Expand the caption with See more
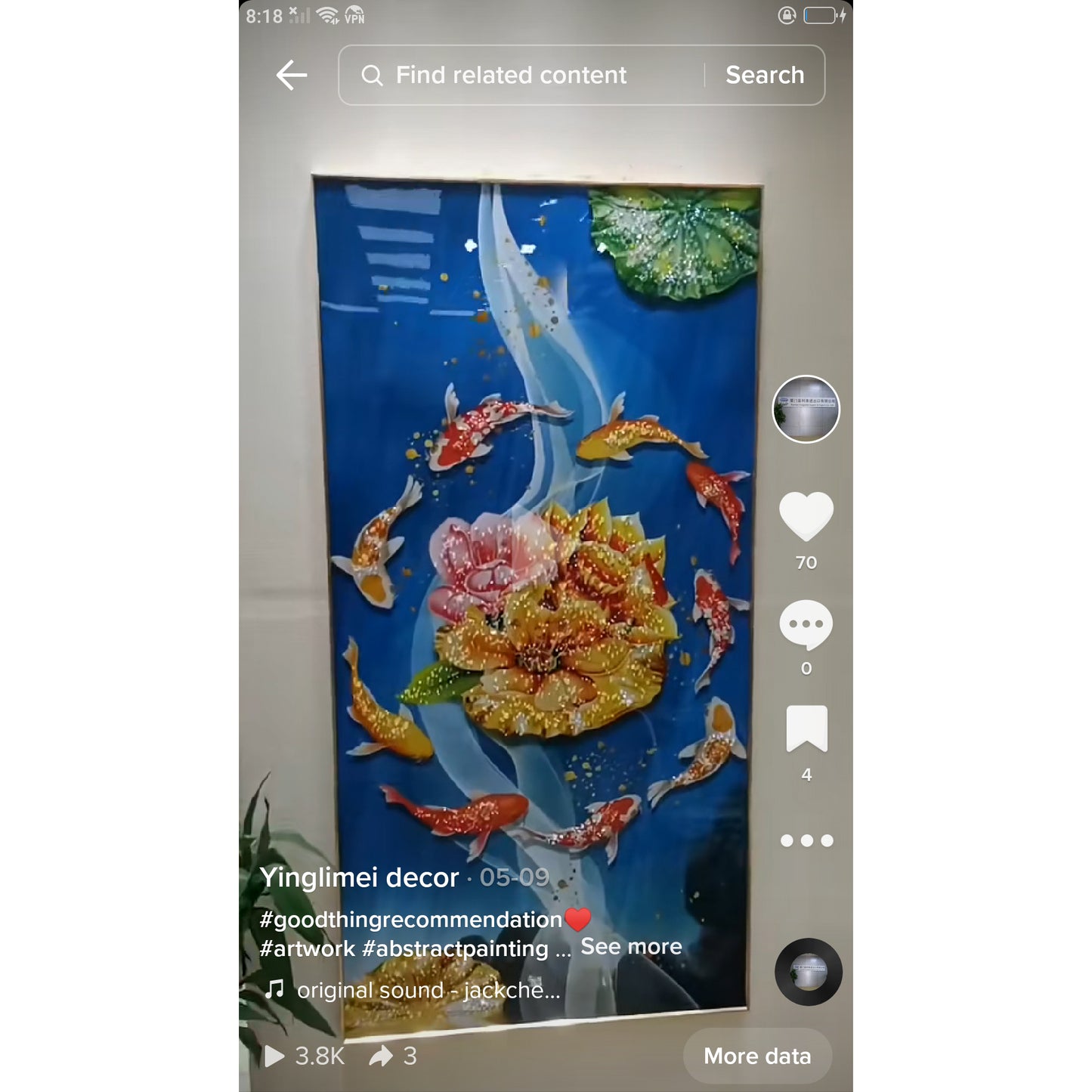 click(x=631, y=947)
